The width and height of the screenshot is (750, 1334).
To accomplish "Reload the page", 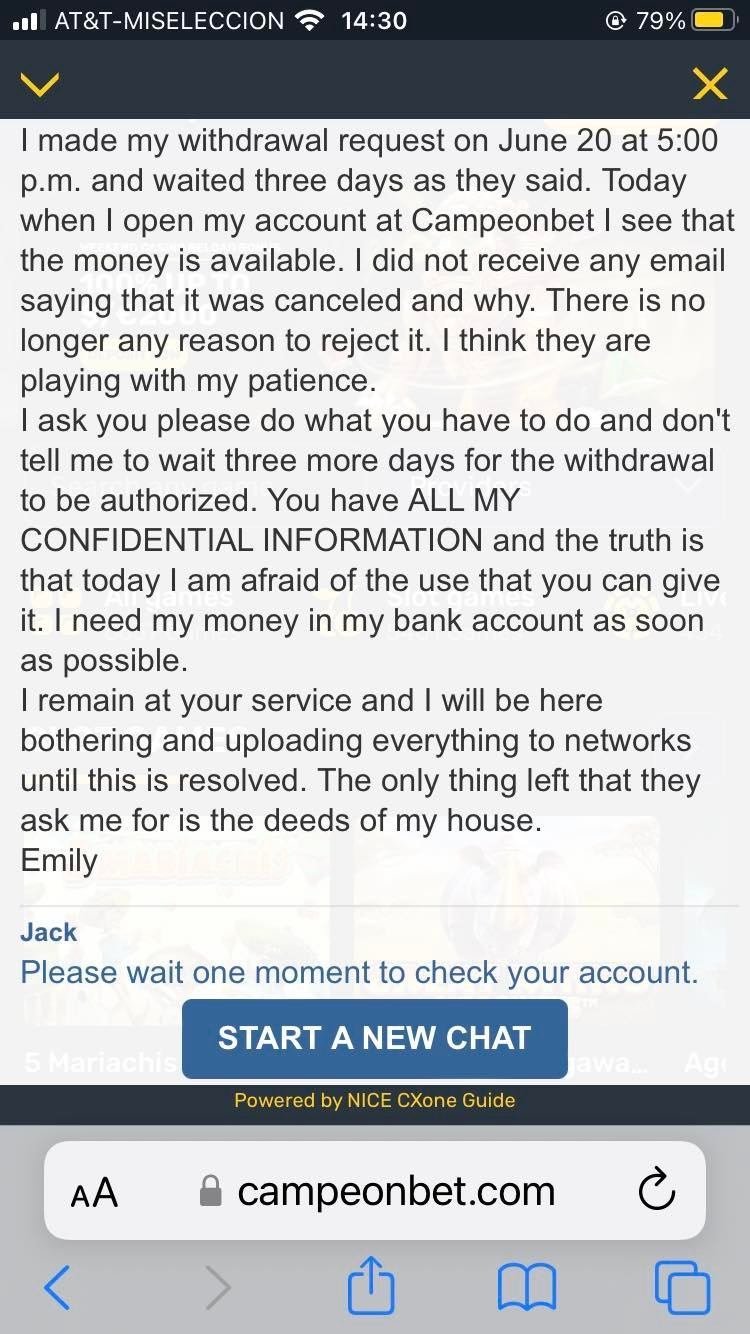I will pos(656,1191).
